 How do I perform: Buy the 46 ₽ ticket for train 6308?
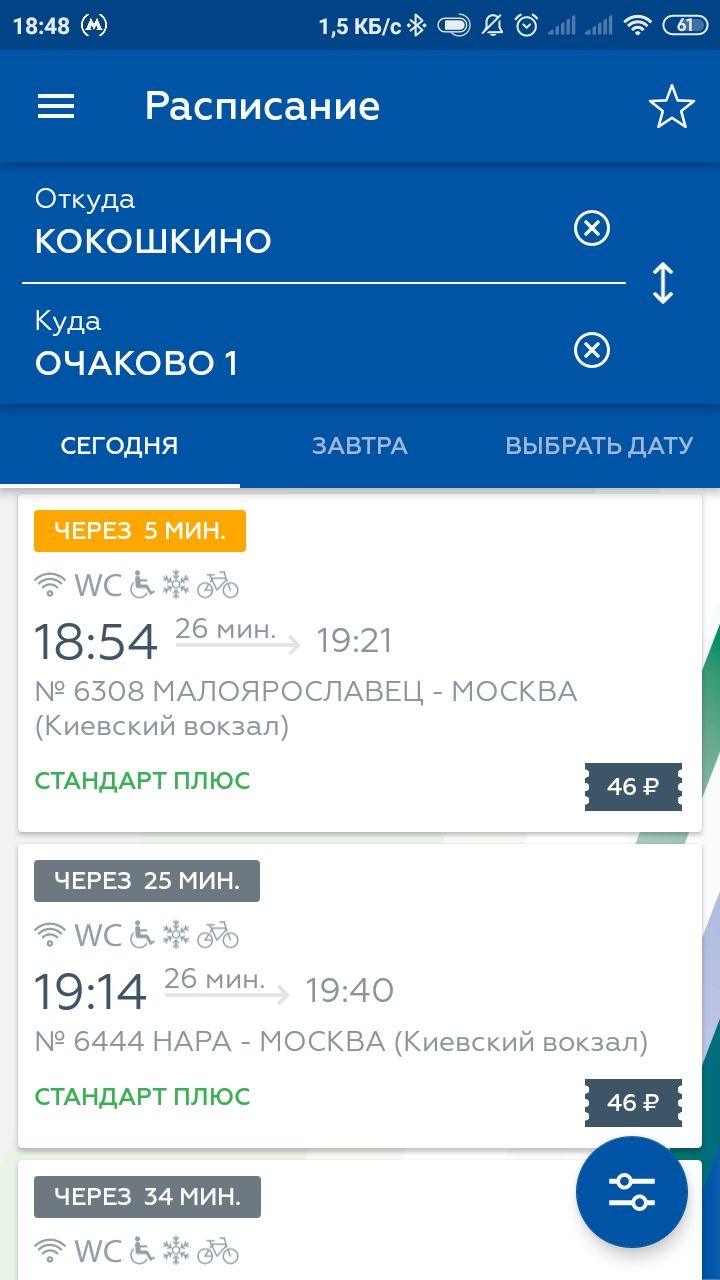pyautogui.click(x=633, y=787)
